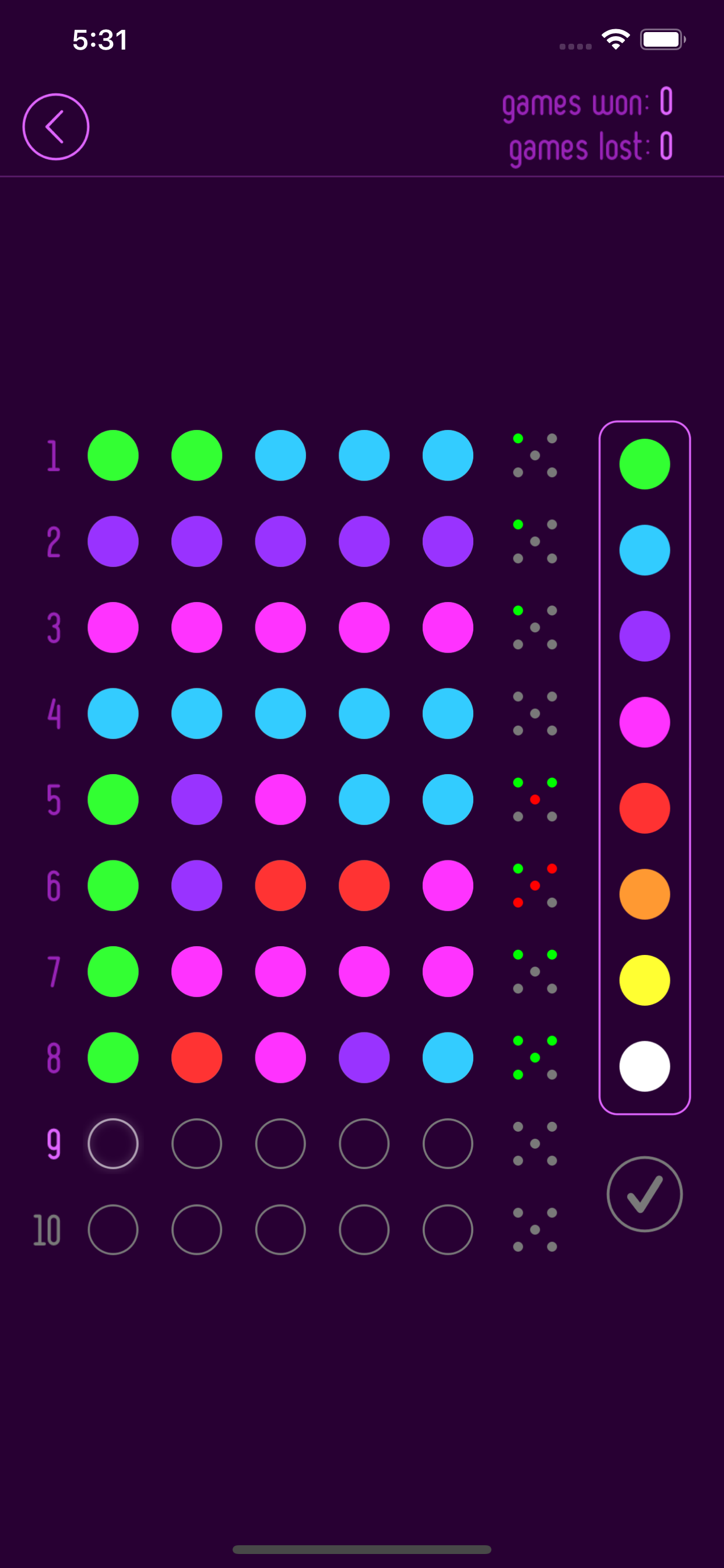The width and height of the screenshot is (724, 1568).
Task: Select the red peg from the color palette
Action: point(644,808)
